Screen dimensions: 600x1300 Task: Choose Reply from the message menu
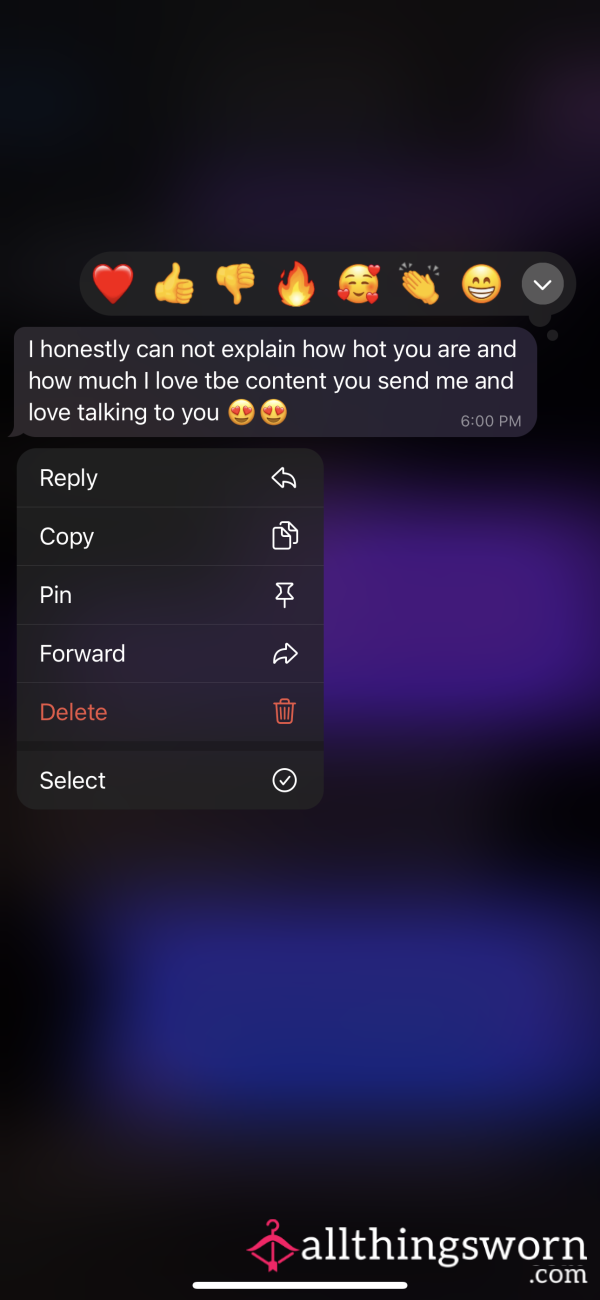(170, 478)
